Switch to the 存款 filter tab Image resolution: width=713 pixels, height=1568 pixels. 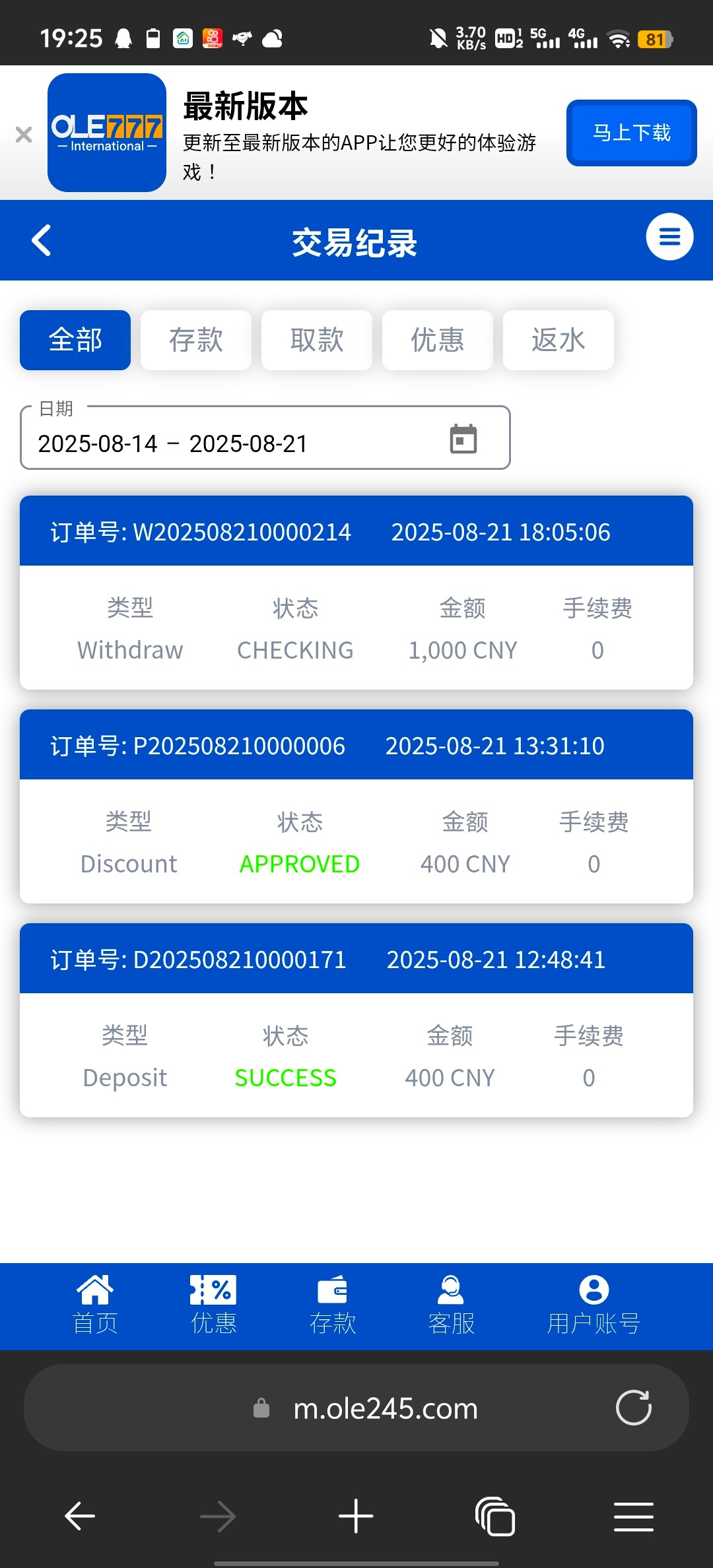pos(196,341)
